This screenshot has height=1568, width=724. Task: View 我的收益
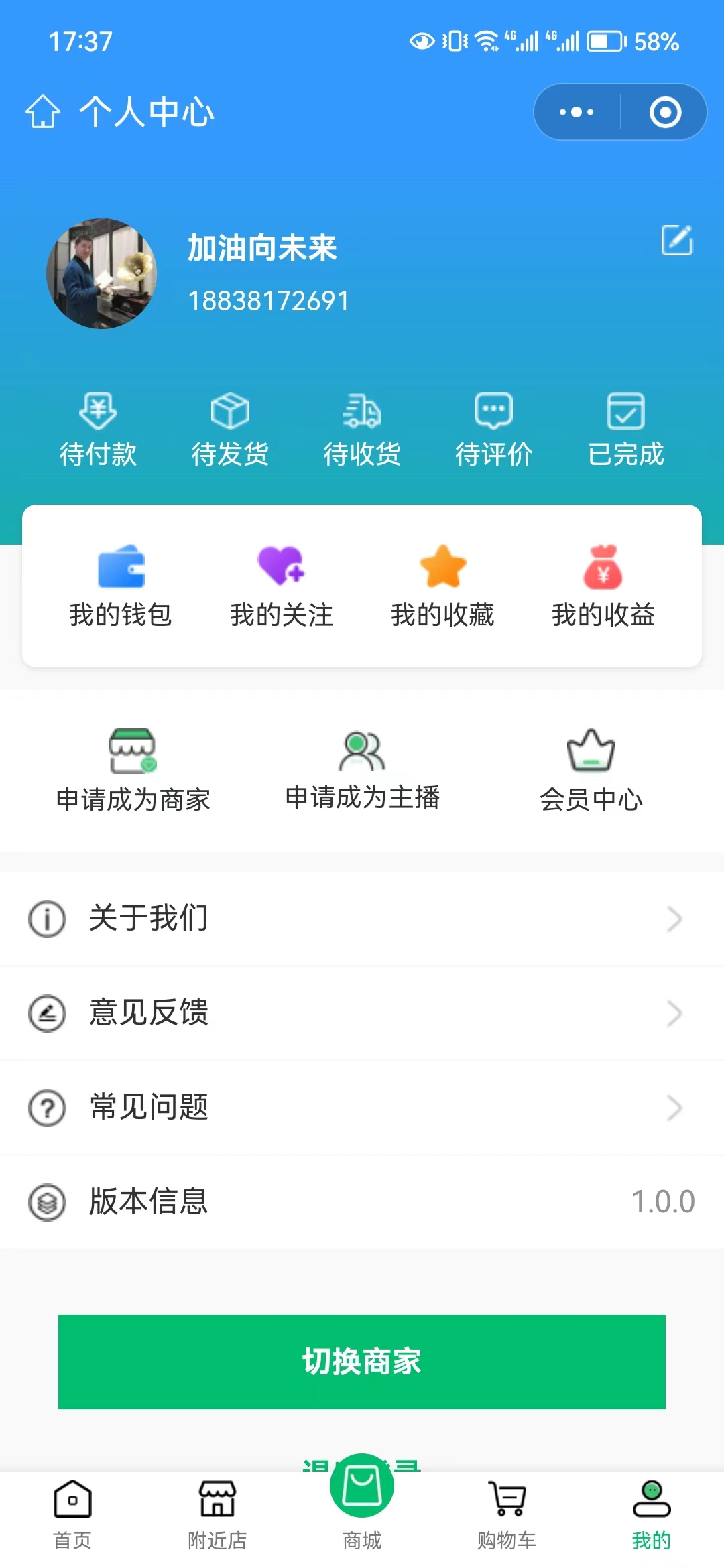603,586
